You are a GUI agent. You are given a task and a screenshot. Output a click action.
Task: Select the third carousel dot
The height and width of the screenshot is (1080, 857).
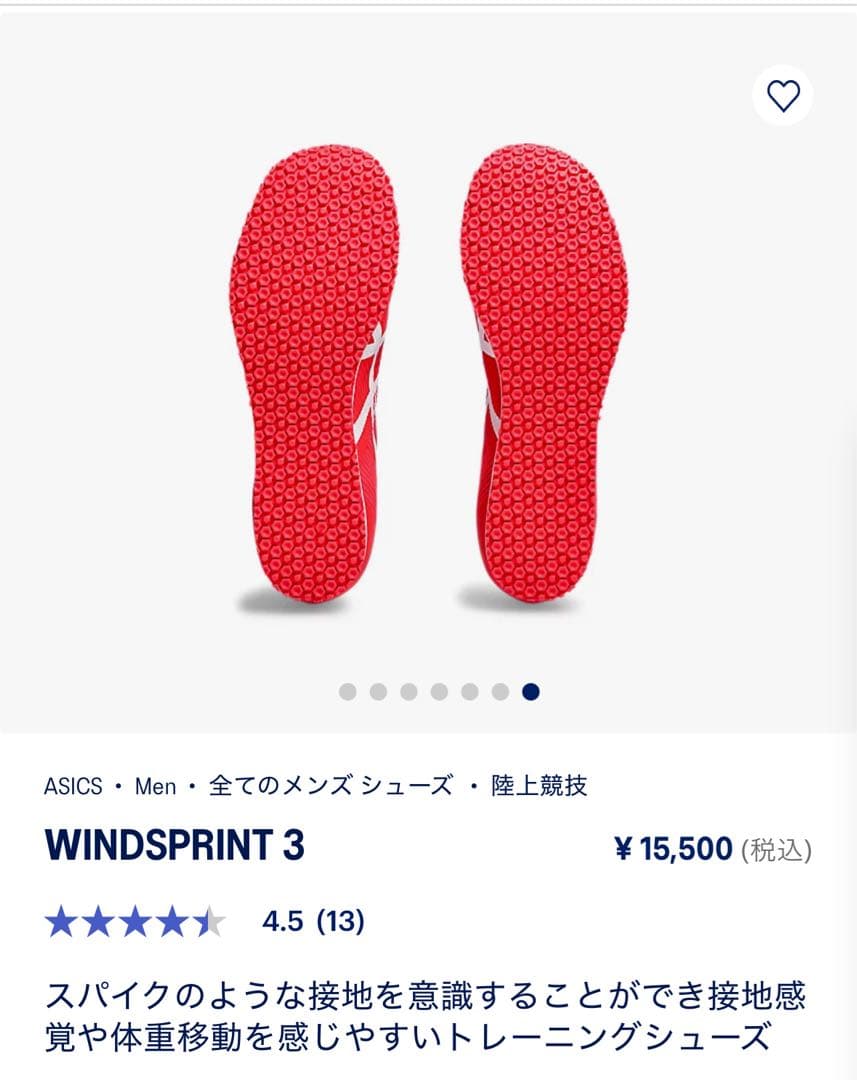point(410,690)
